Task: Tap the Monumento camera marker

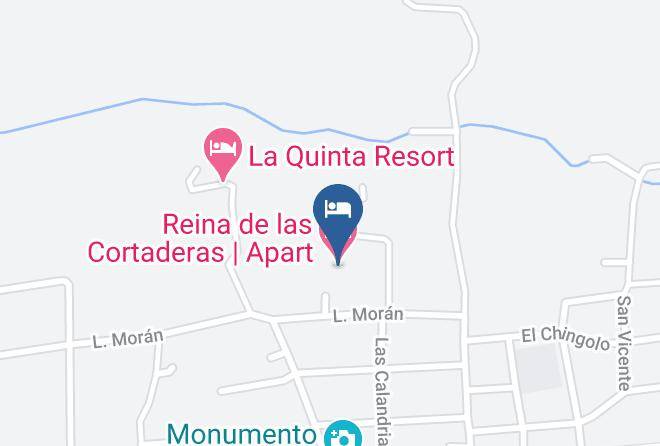Action: click(x=343, y=434)
